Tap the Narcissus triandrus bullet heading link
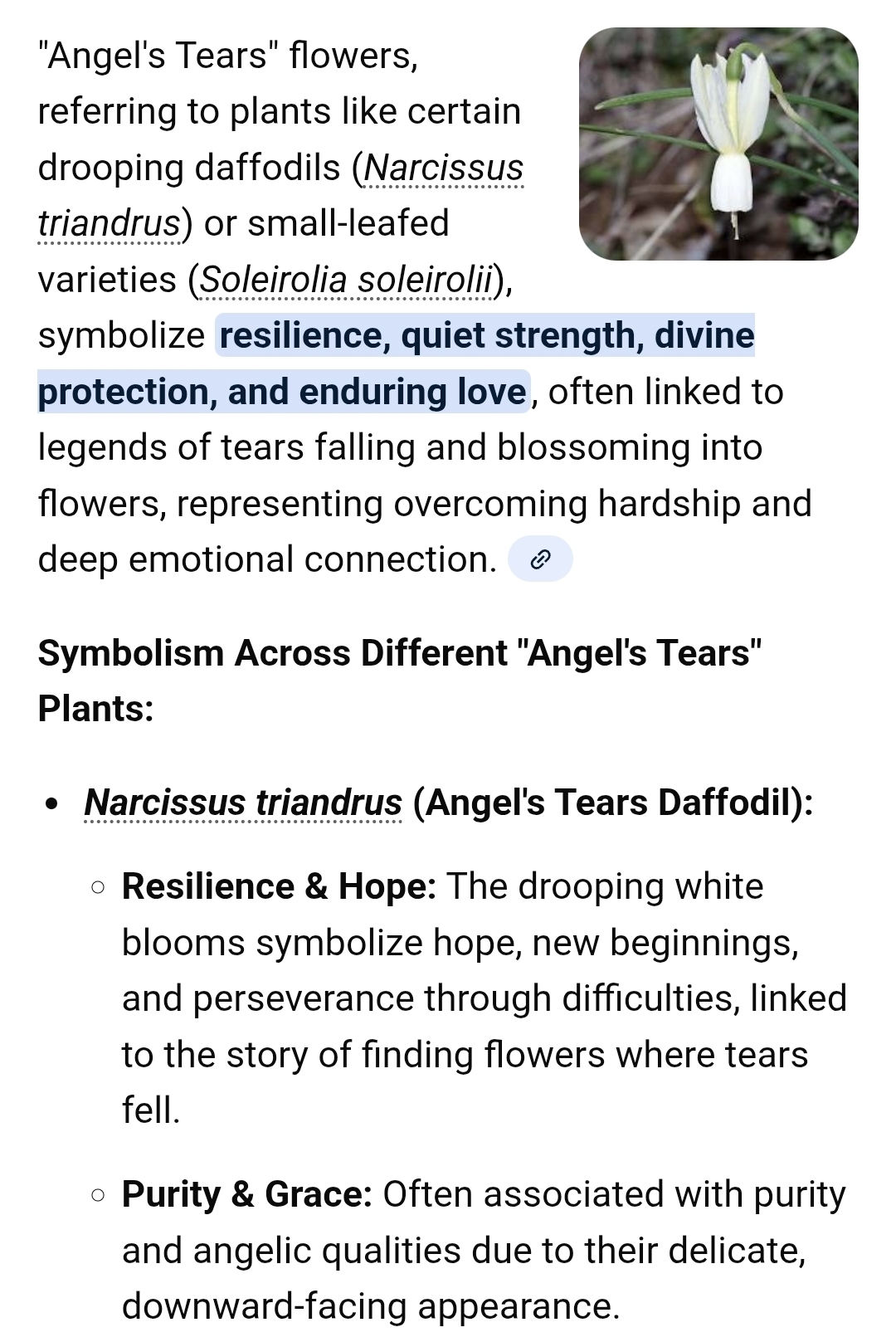The height and width of the screenshot is (1337, 896). pos(243,803)
